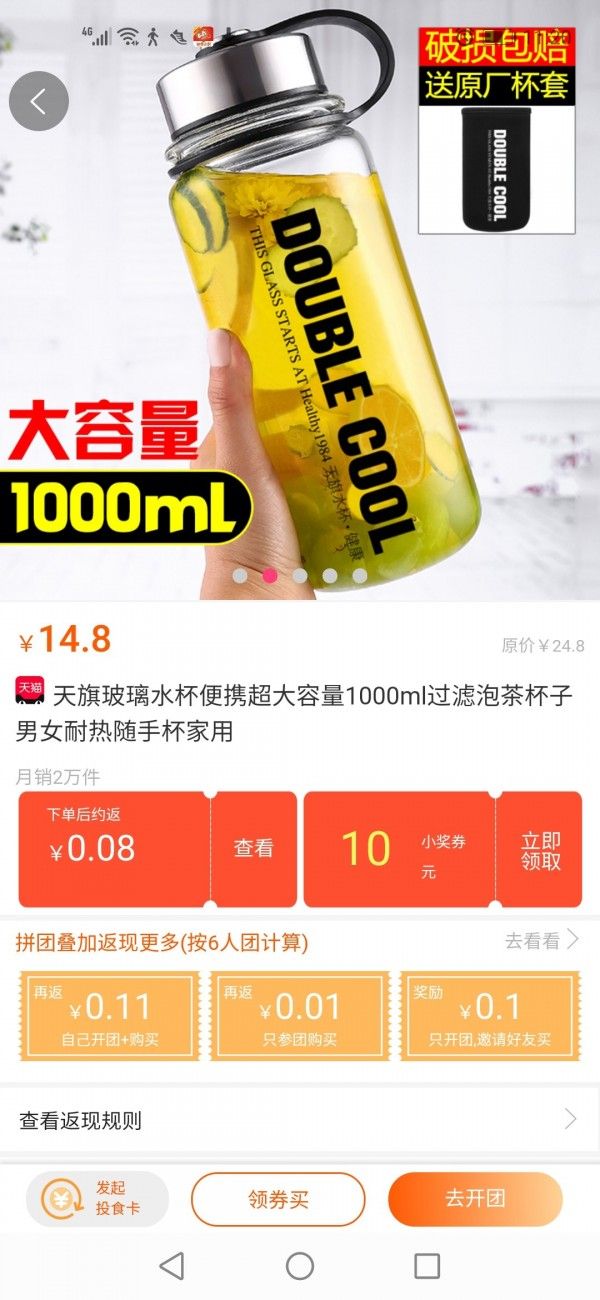This screenshot has width=600, height=1300.
Task: Tap 领券买 to buy with coupon
Action: coord(278,1199)
